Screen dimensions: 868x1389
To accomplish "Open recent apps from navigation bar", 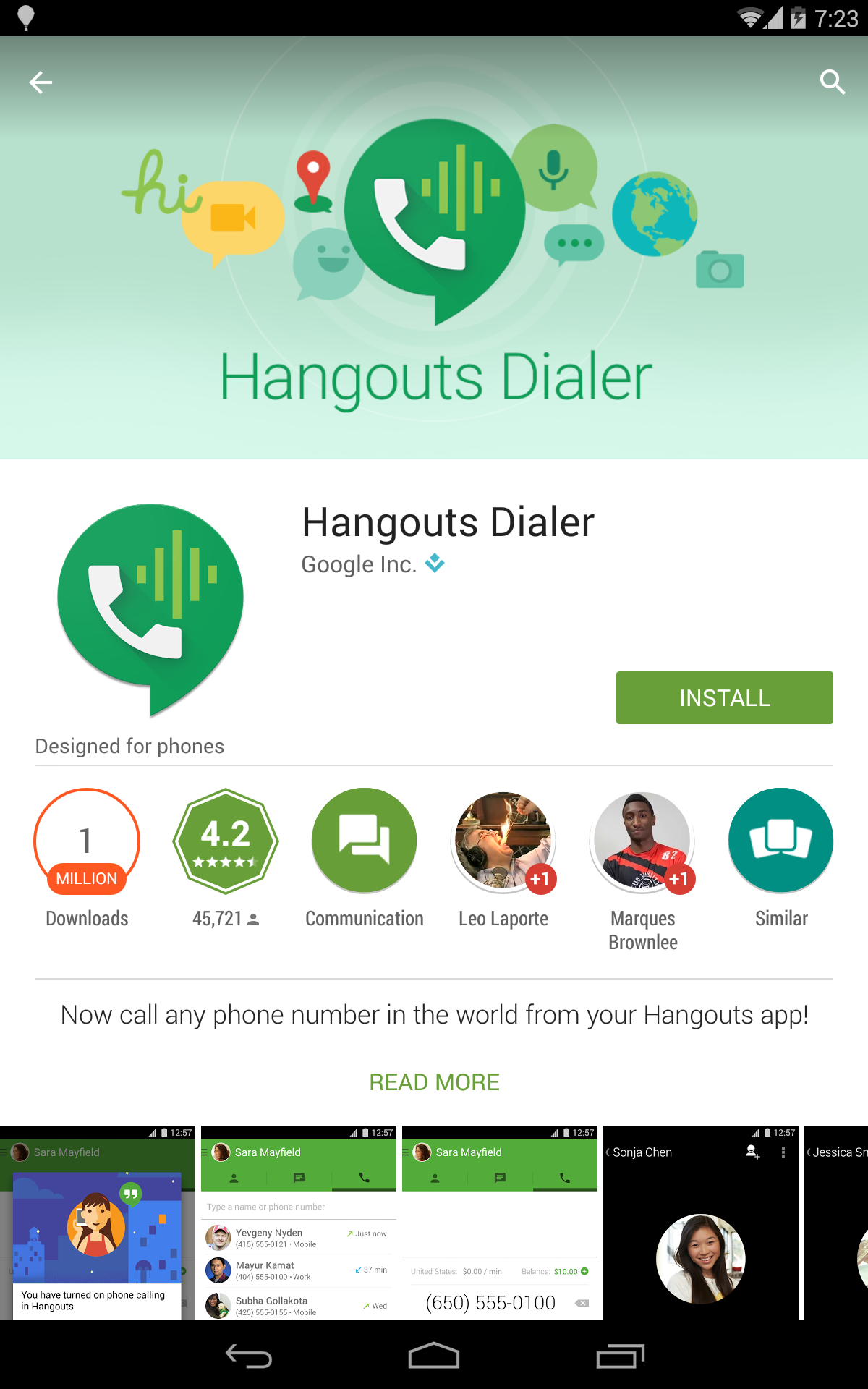I will coord(620,1356).
